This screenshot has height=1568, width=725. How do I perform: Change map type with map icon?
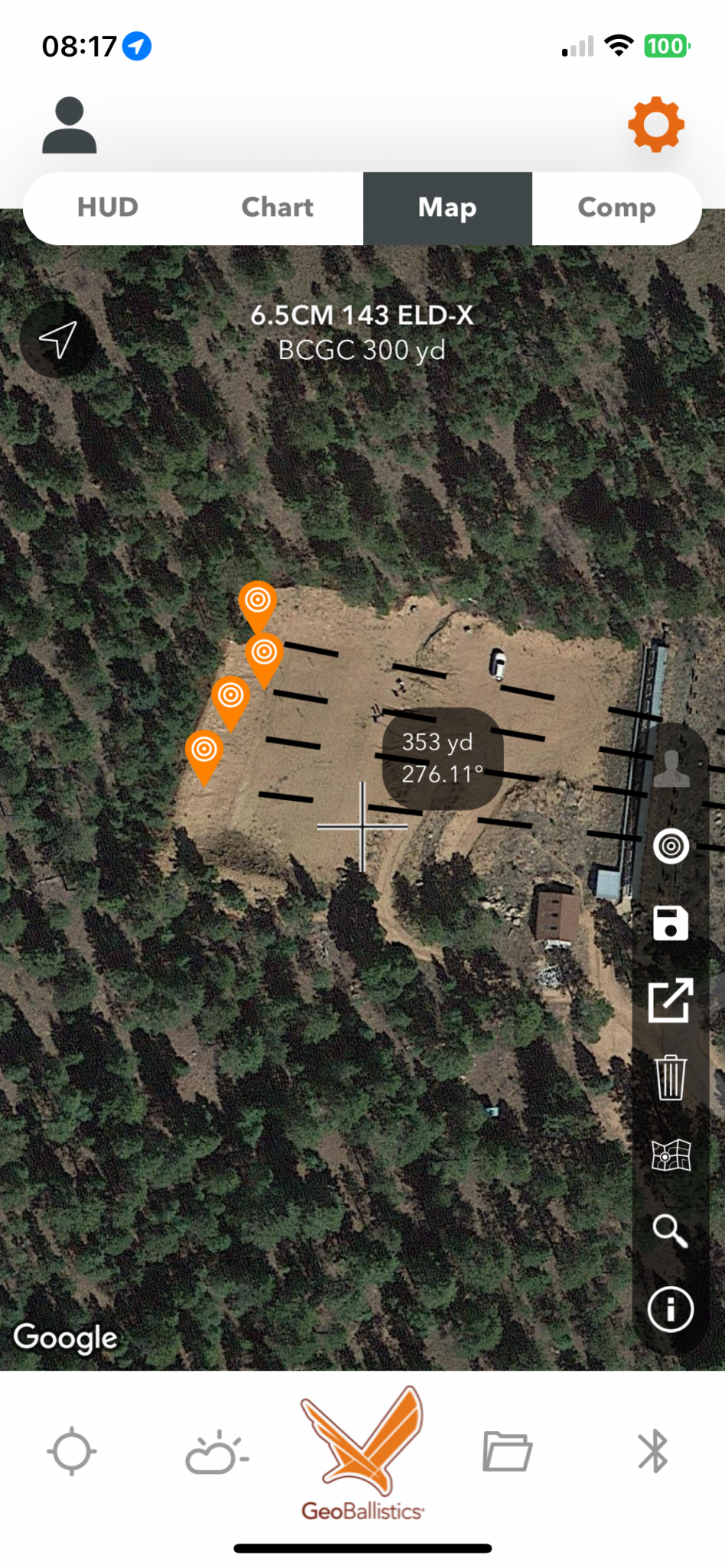tap(671, 1155)
